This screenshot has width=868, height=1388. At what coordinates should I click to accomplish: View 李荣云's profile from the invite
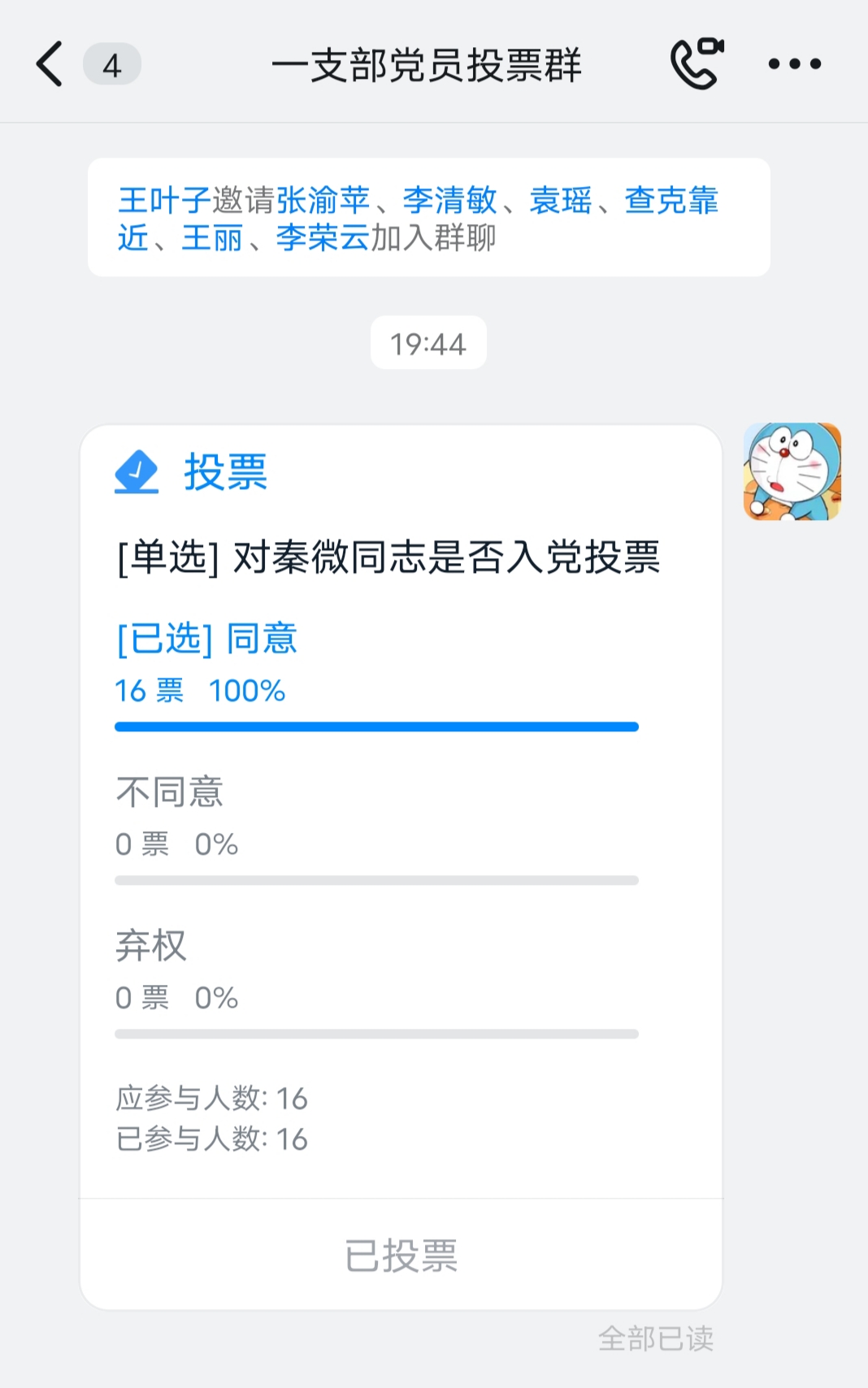coord(323,238)
